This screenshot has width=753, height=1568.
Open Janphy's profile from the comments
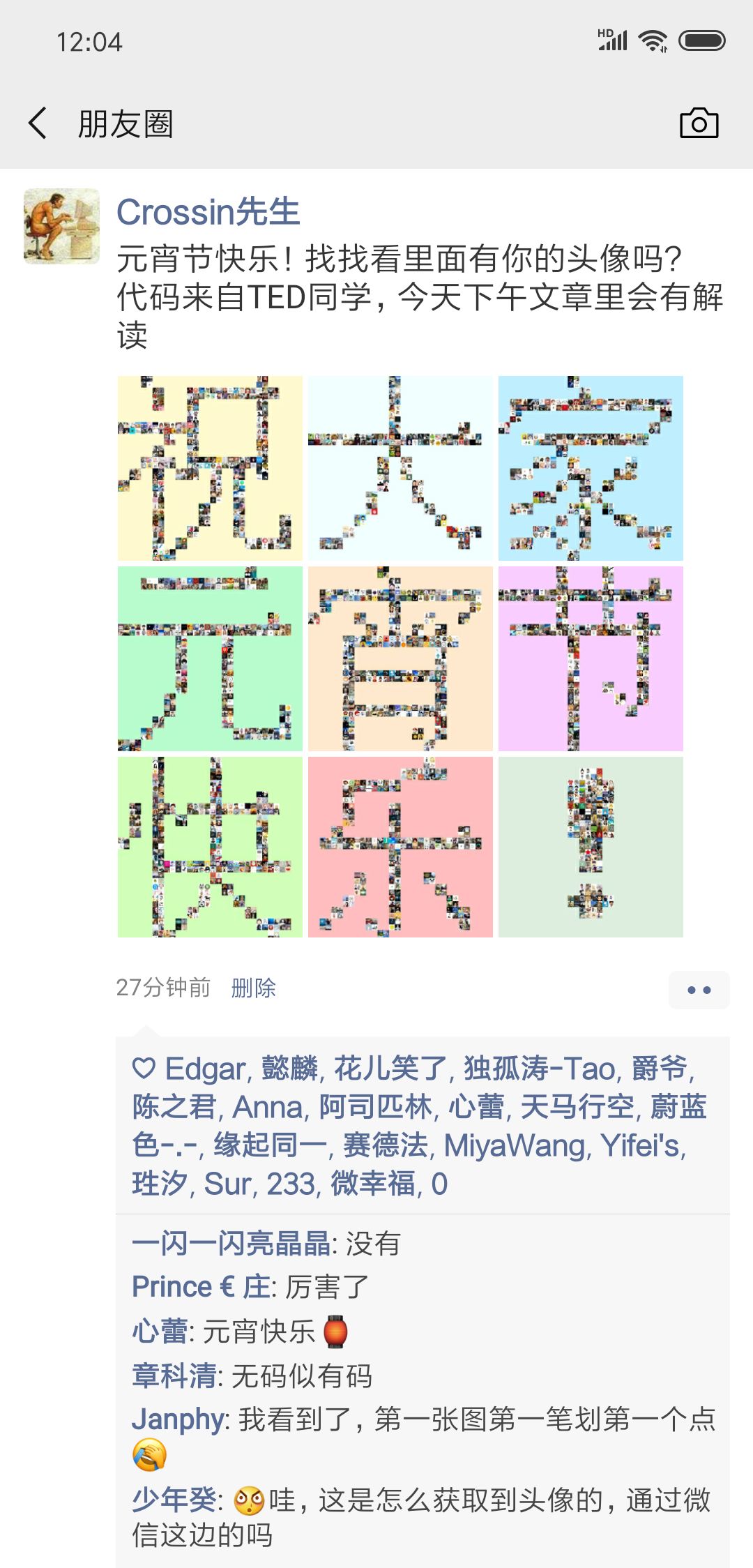(x=178, y=1419)
